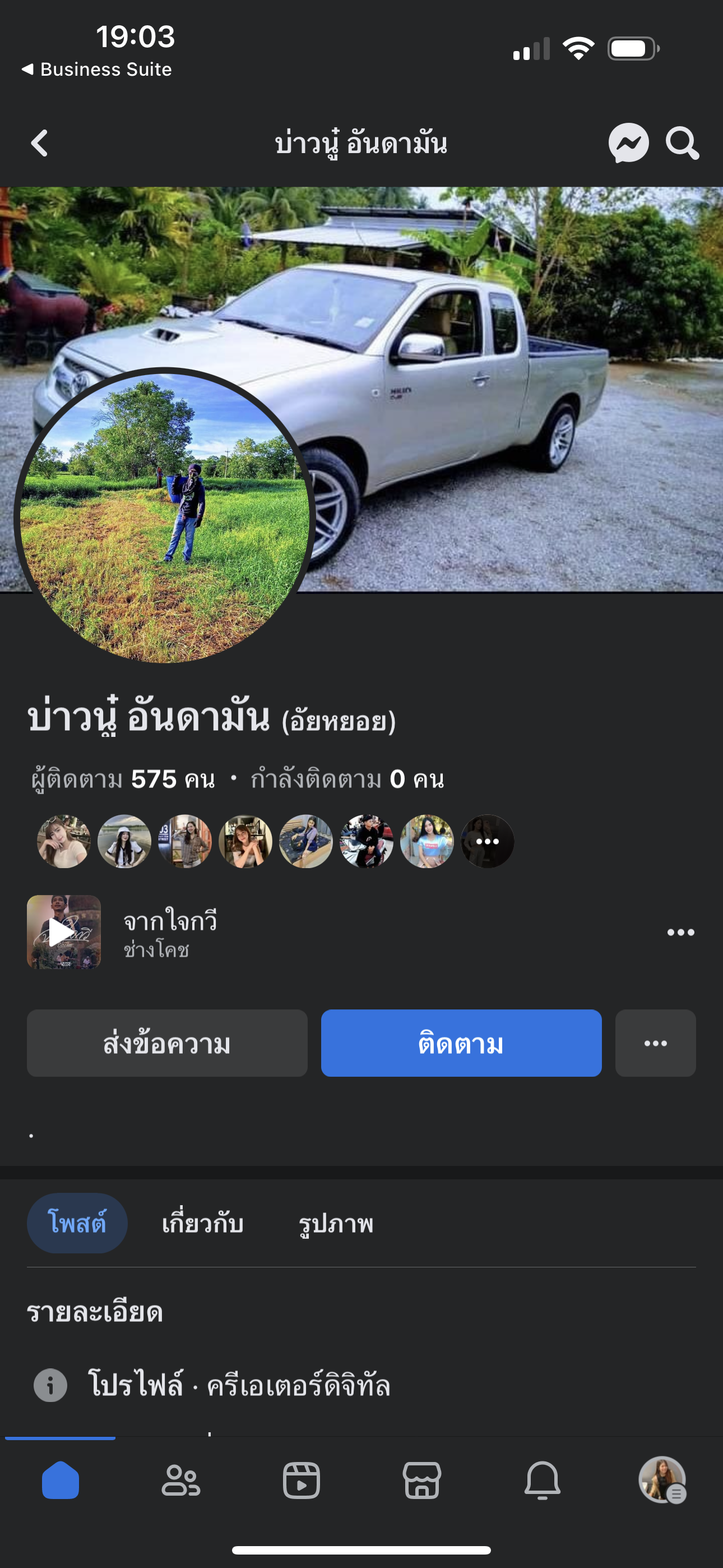Open the Marketplace tab
The width and height of the screenshot is (723, 1568).
click(x=421, y=1480)
